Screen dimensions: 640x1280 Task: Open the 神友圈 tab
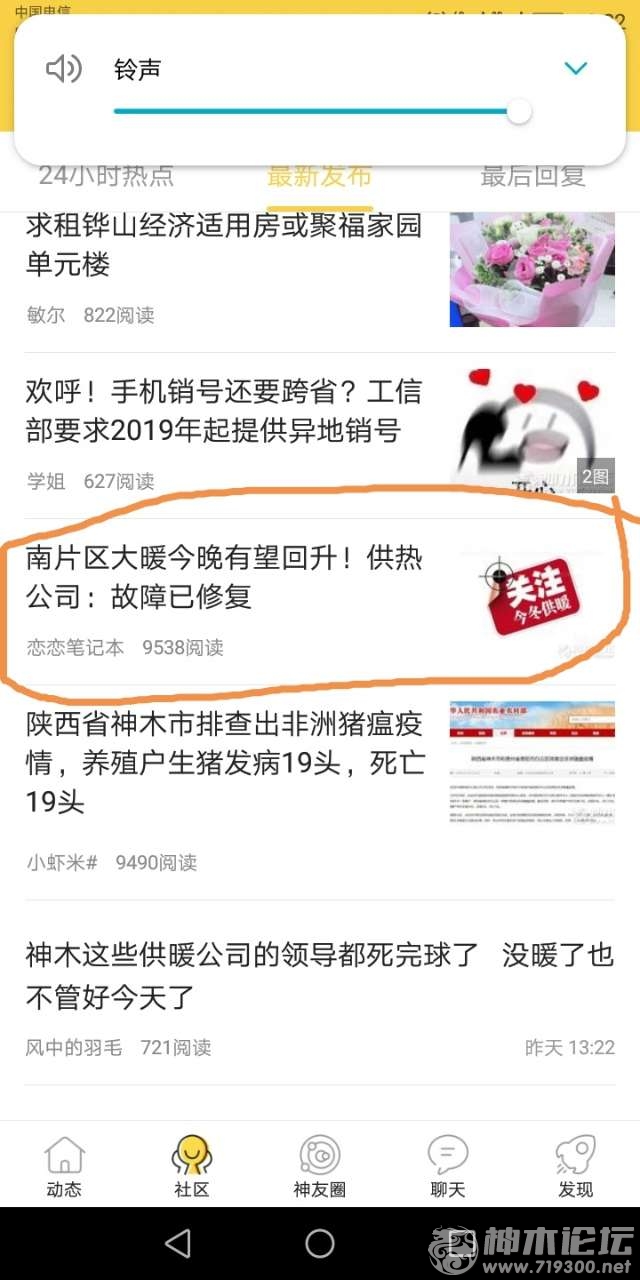(x=319, y=1166)
